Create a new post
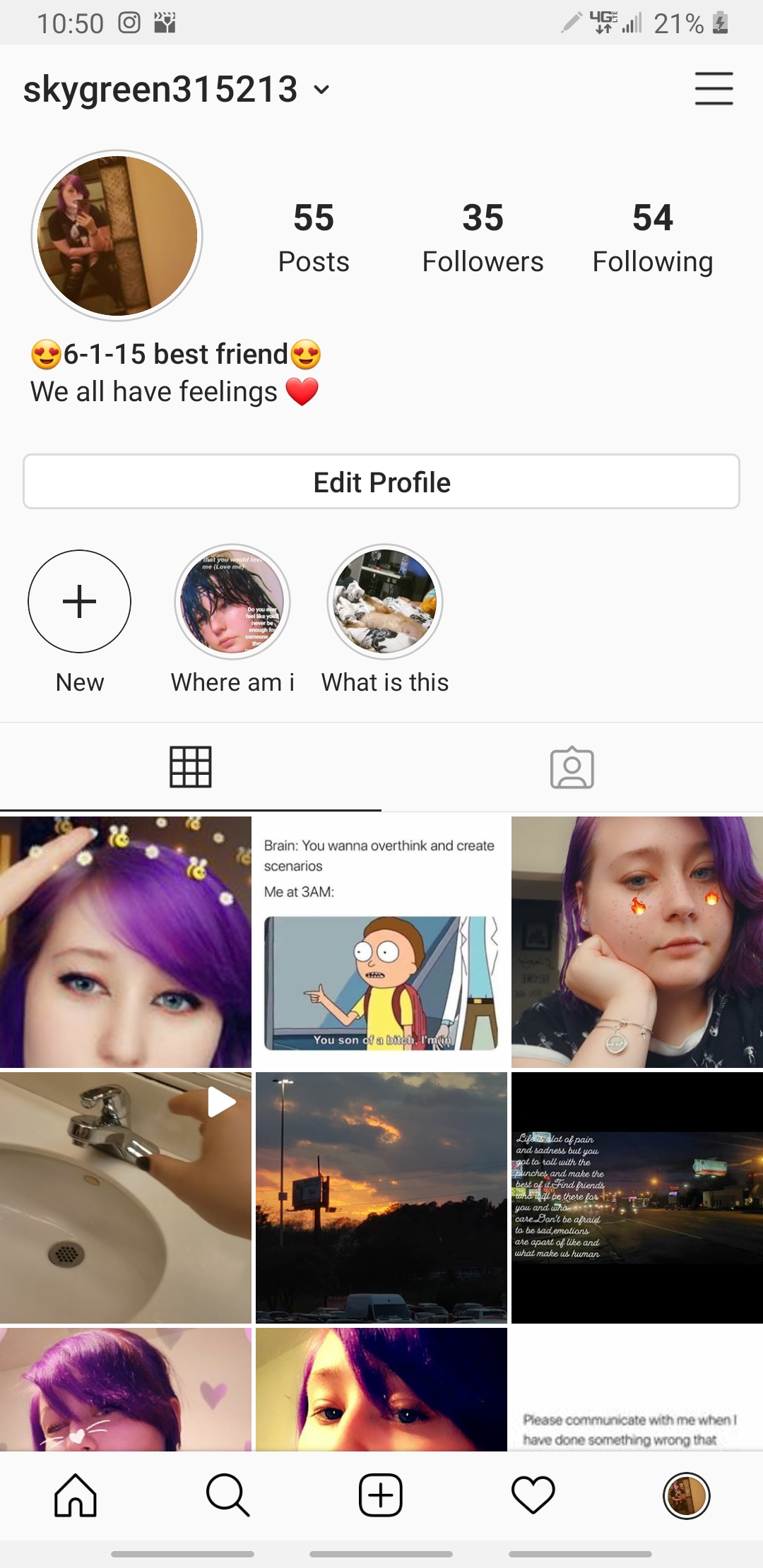Image resolution: width=763 pixels, height=1568 pixels. (381, 1495)
